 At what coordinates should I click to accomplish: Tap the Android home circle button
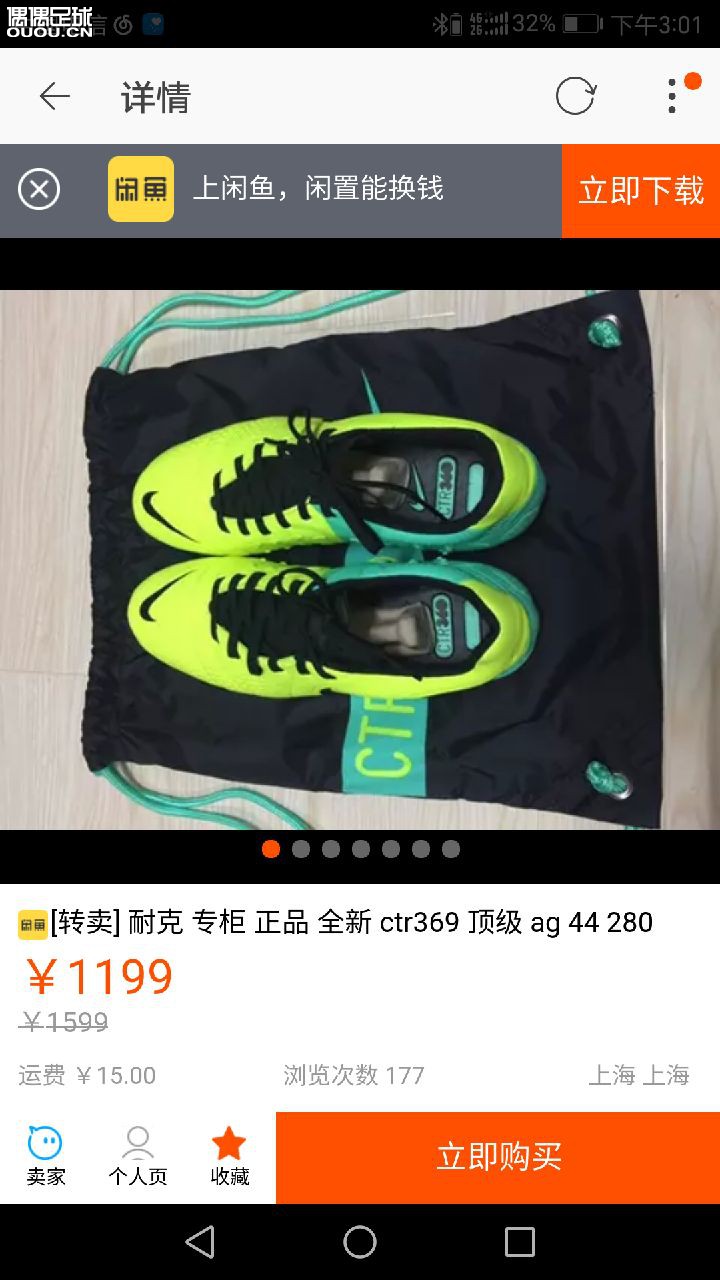coord(359,1243)
